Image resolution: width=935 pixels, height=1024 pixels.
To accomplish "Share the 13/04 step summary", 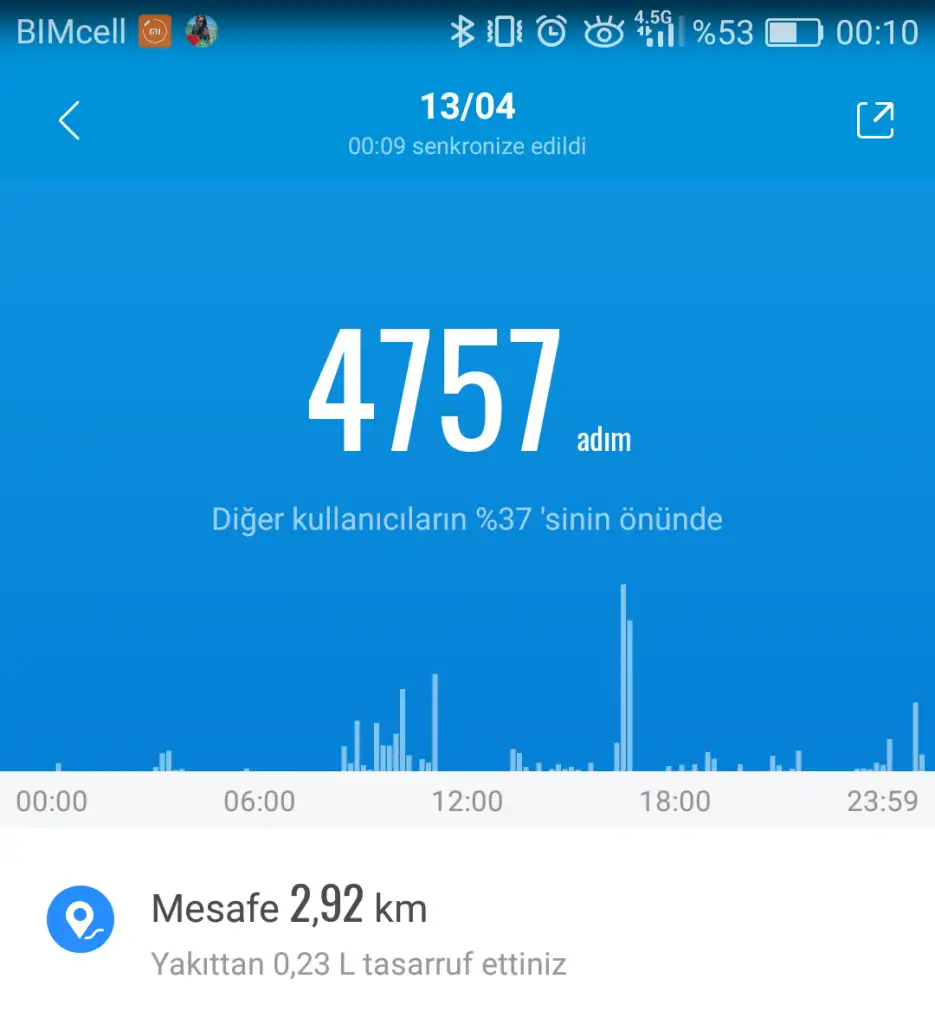I will (875, 120).
